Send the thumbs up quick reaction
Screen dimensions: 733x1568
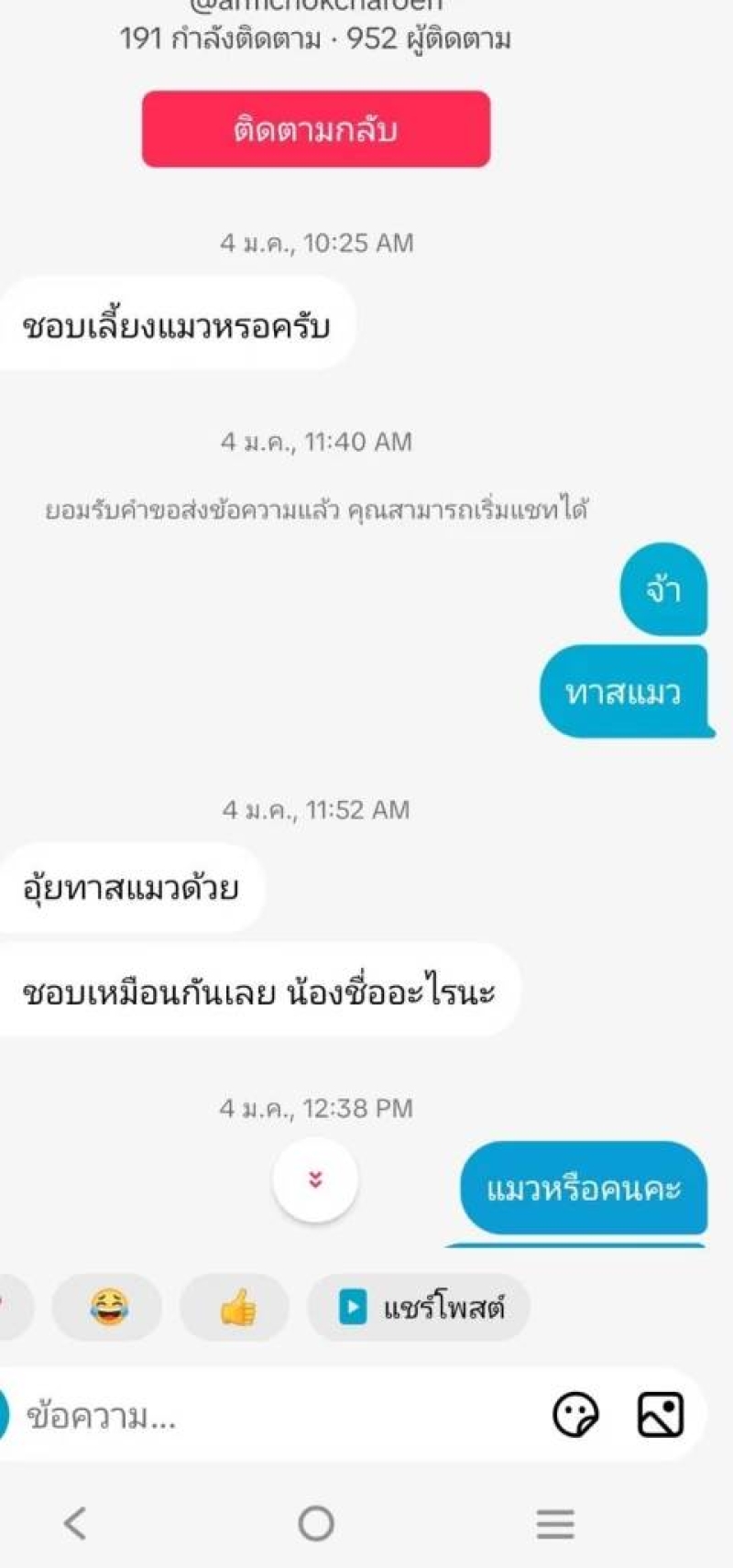235,1307
